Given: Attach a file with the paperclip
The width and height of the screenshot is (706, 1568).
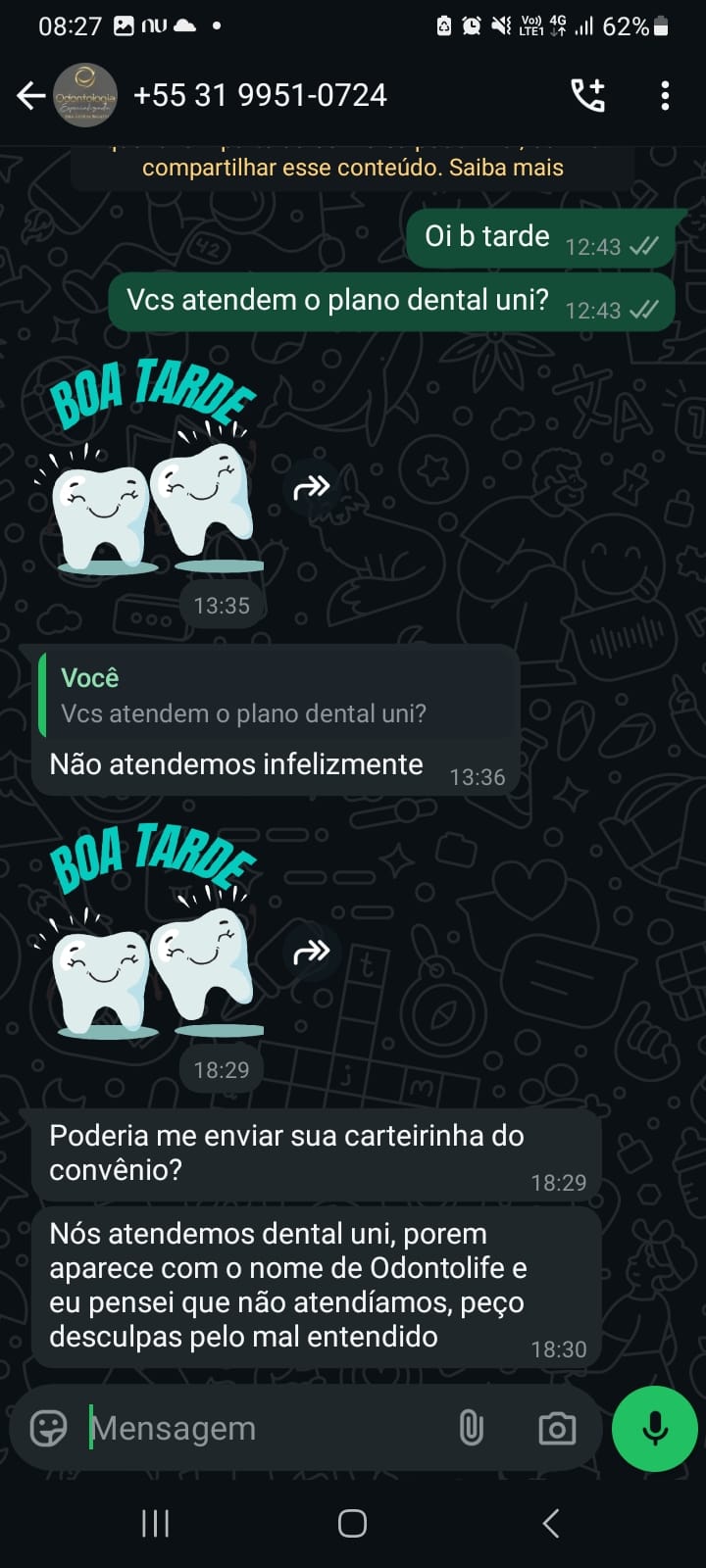Looking at the screenshot, I should tap(472, 1428).
